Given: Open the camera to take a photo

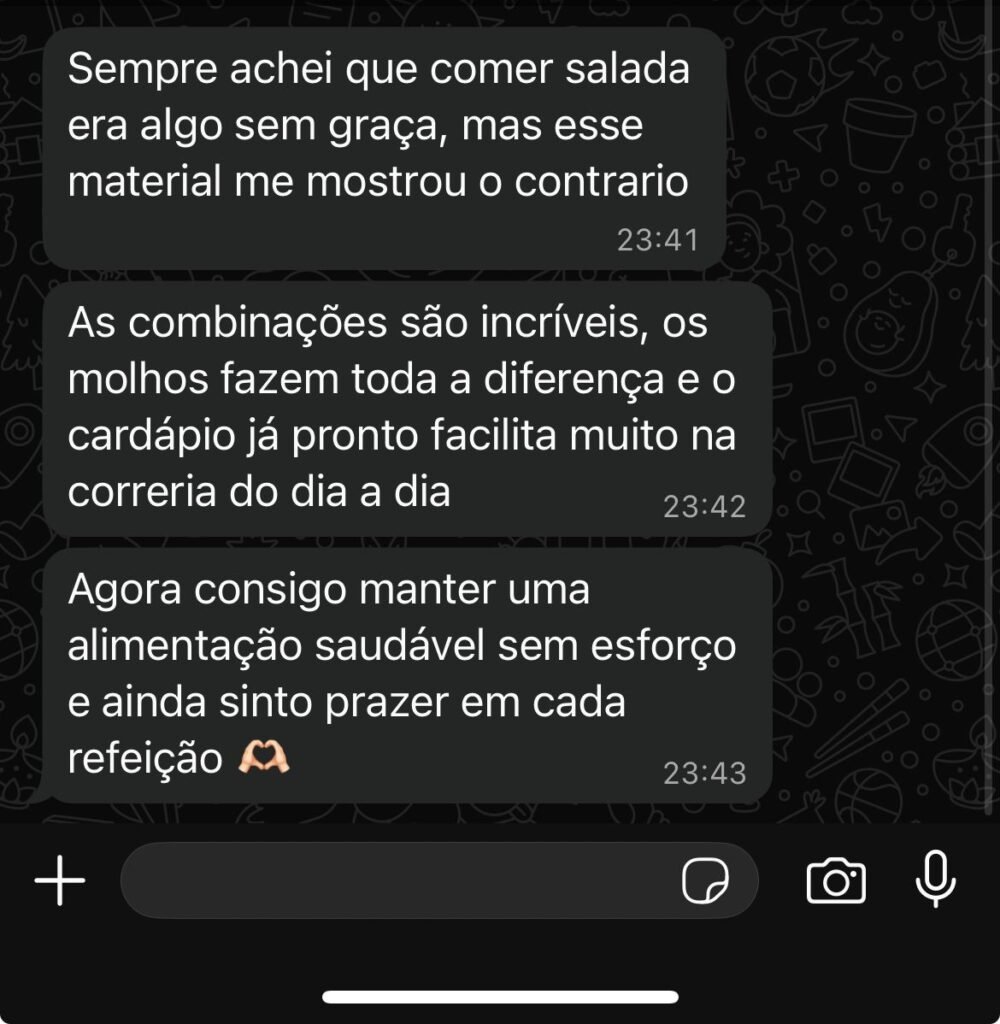Looking at the screenshot, I should click(836, 881).
